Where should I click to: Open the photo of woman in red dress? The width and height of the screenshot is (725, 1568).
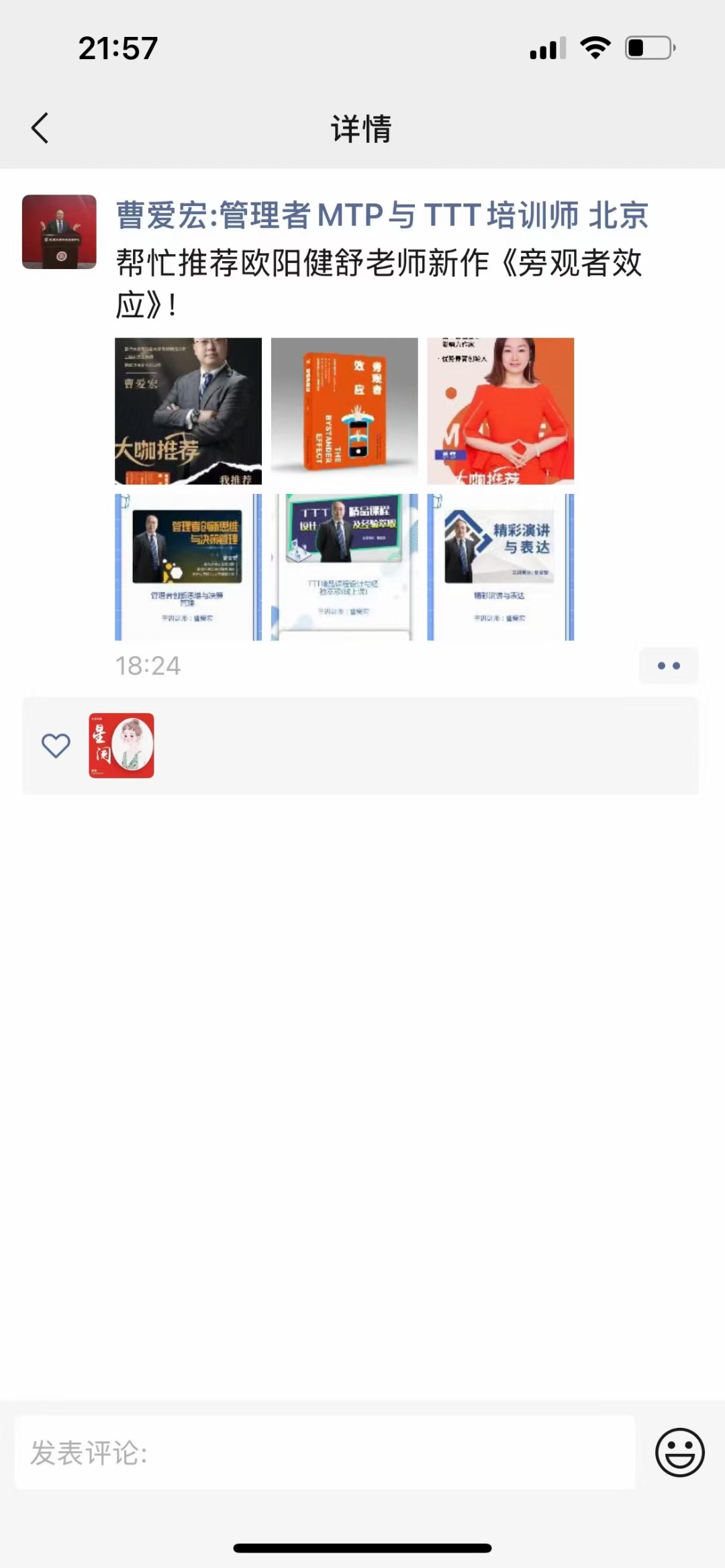501,411
